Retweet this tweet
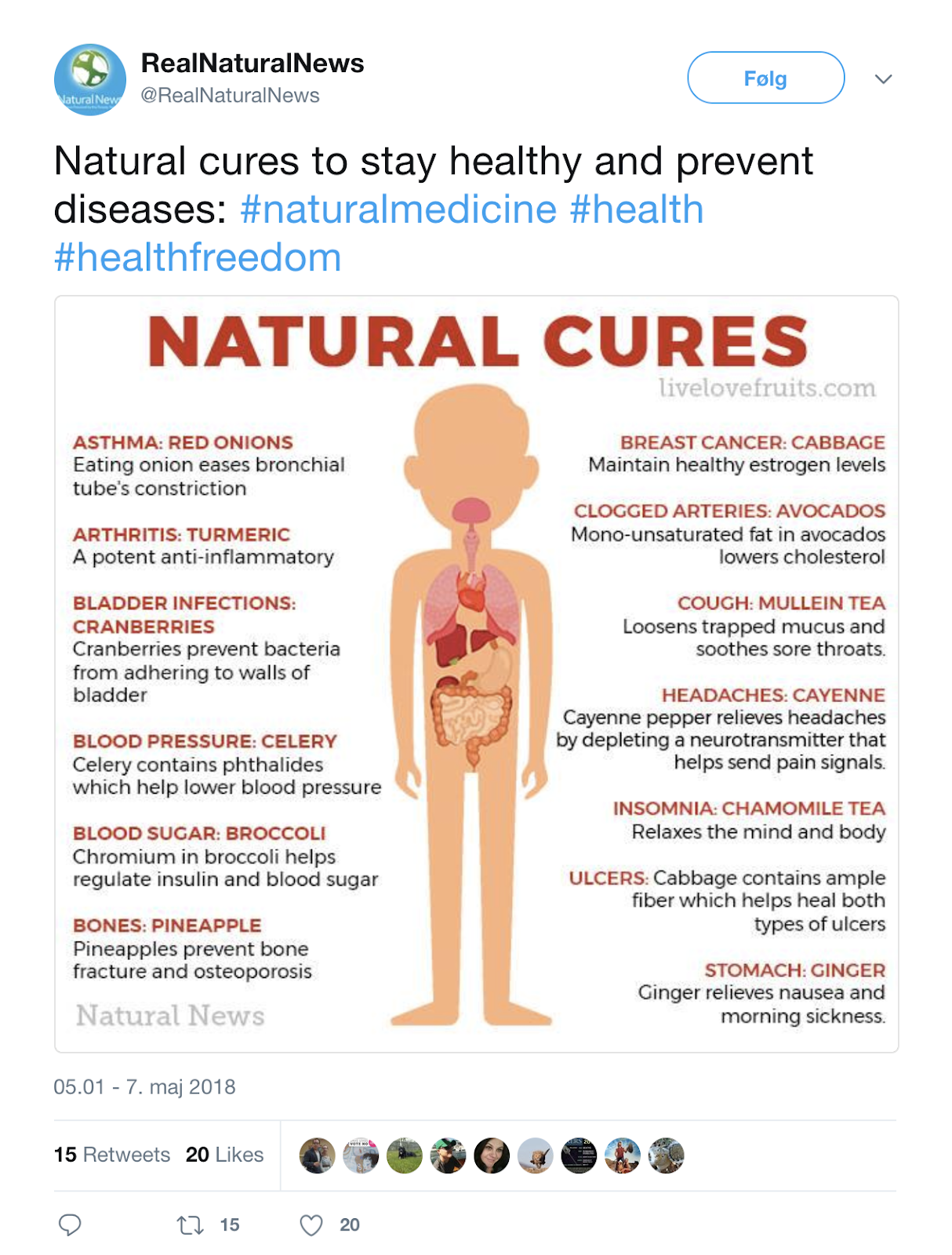 point(191,1224)
